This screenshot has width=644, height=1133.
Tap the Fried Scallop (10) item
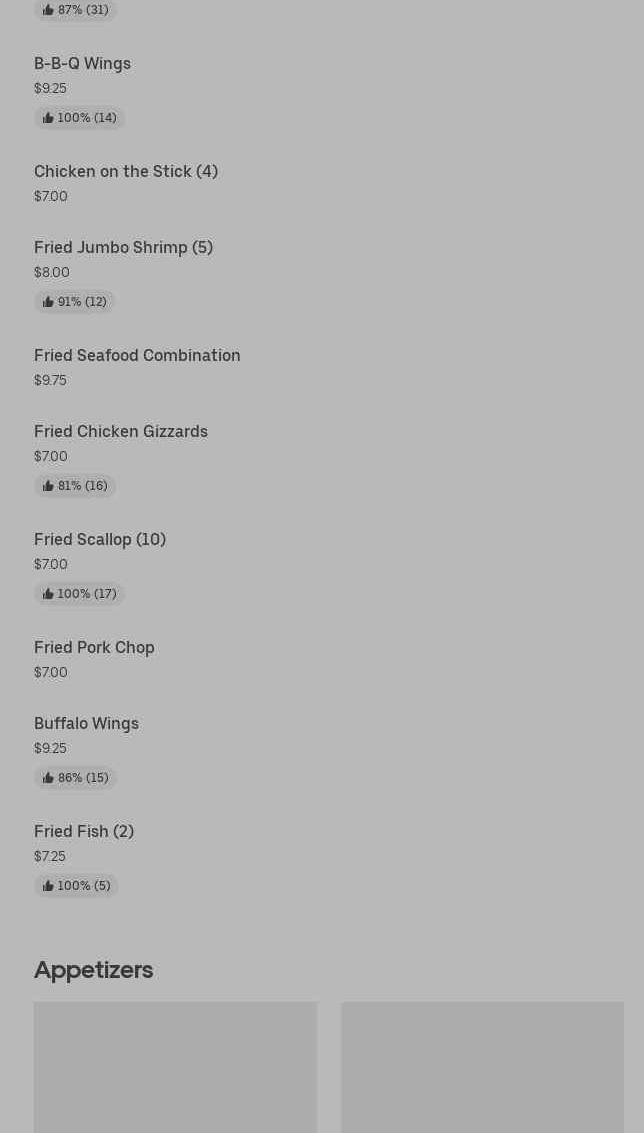100,539
